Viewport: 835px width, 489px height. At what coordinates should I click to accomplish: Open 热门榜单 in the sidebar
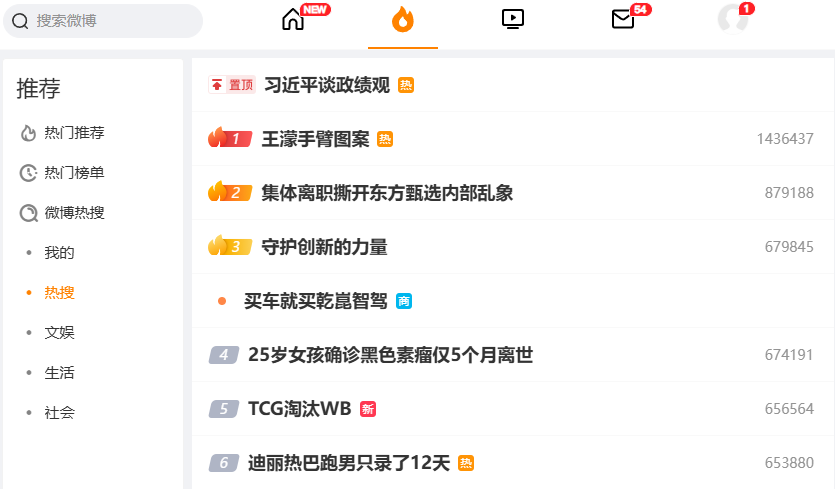pyautogui.click(x=74, y=173)
